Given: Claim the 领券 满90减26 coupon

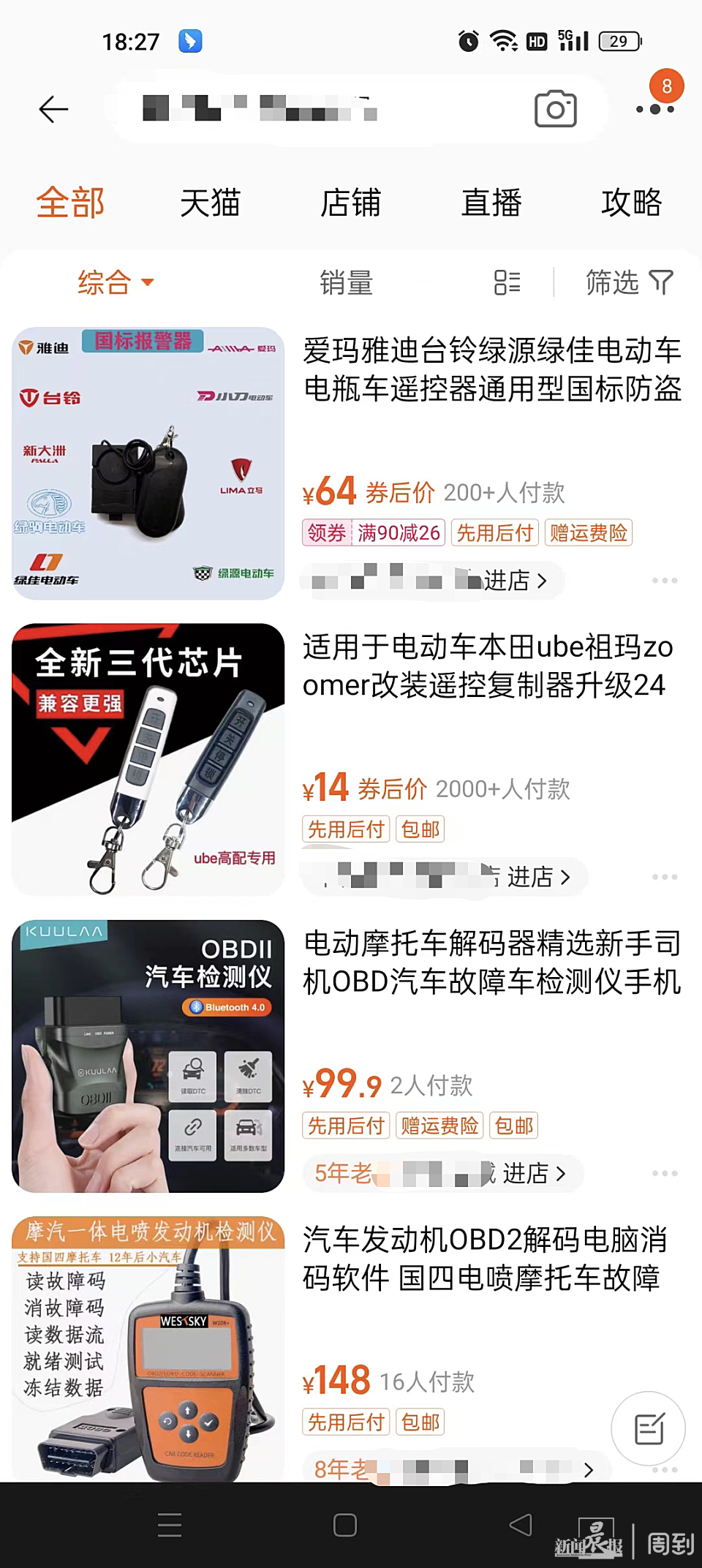Looking at the screenshot, I should click(x=373, y=532).
